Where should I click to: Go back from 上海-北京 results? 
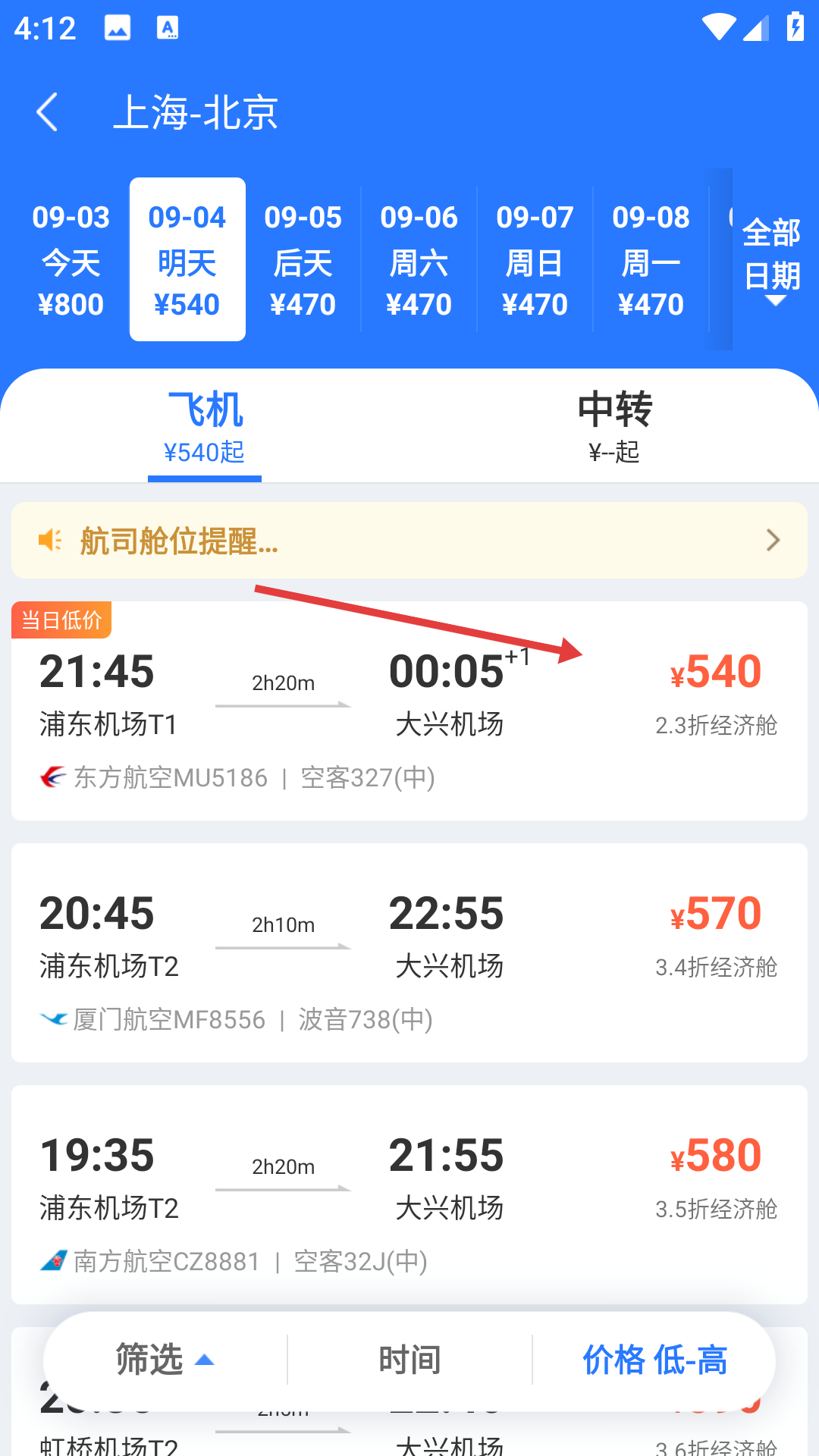pos(47,112)
